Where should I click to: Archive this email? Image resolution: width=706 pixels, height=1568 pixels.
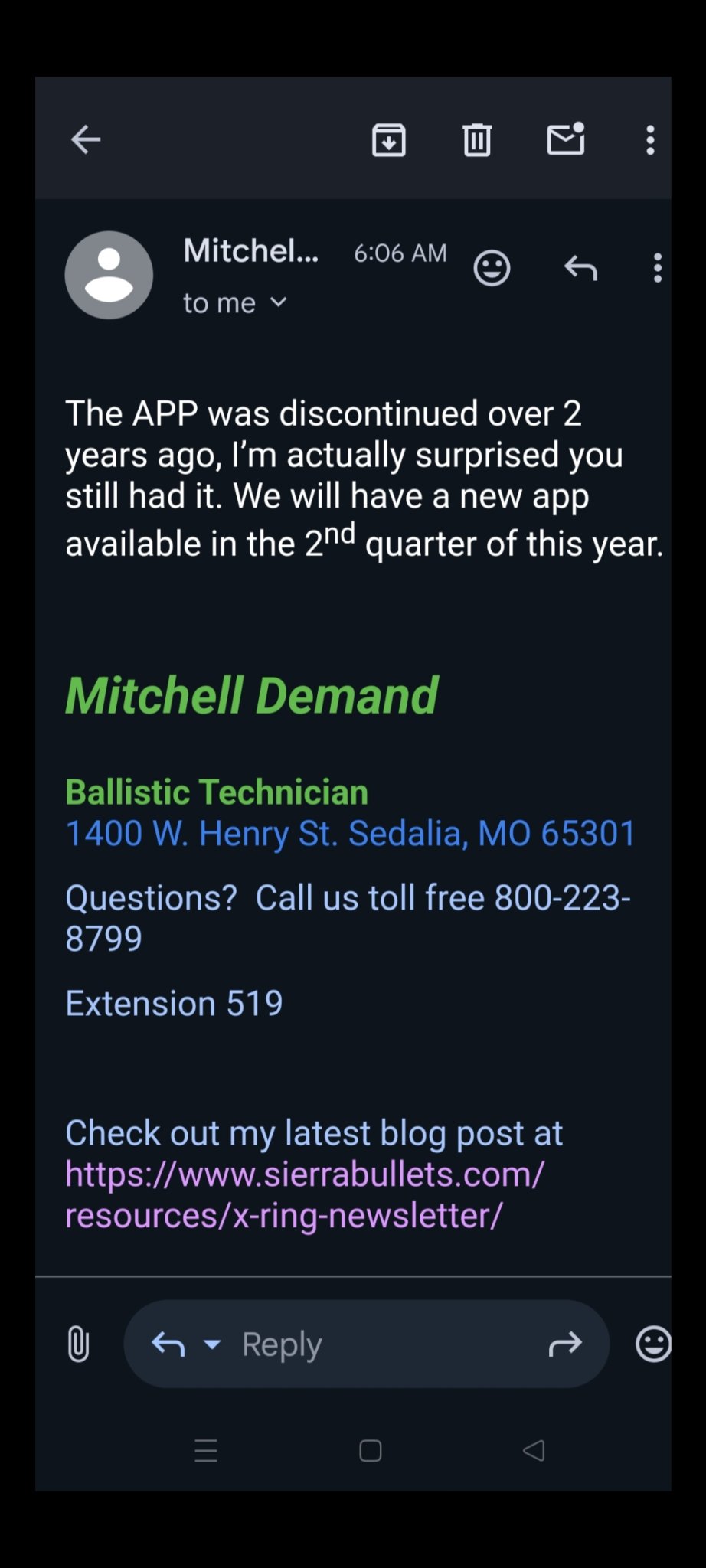point(388,140)
